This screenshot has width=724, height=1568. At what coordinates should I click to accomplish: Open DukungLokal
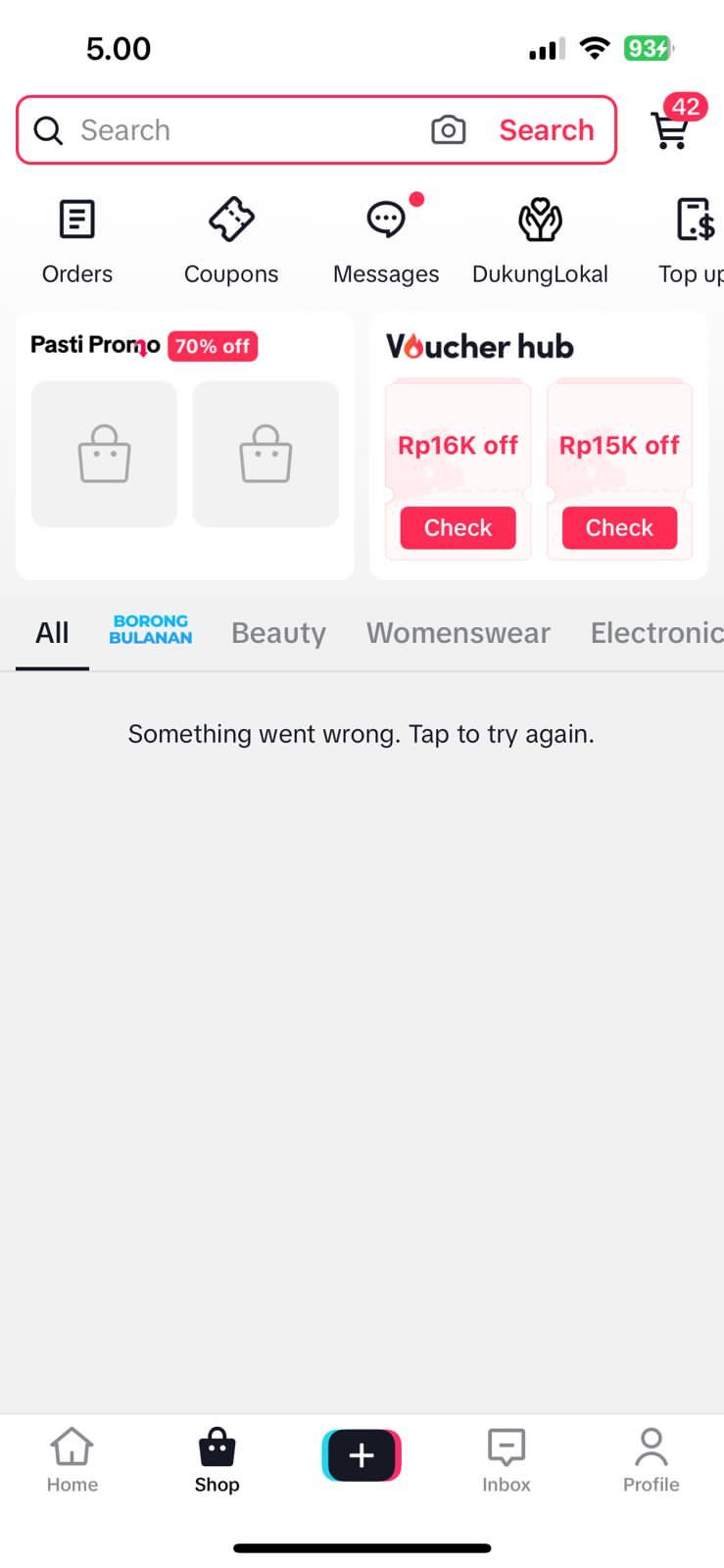coord(540,241)
